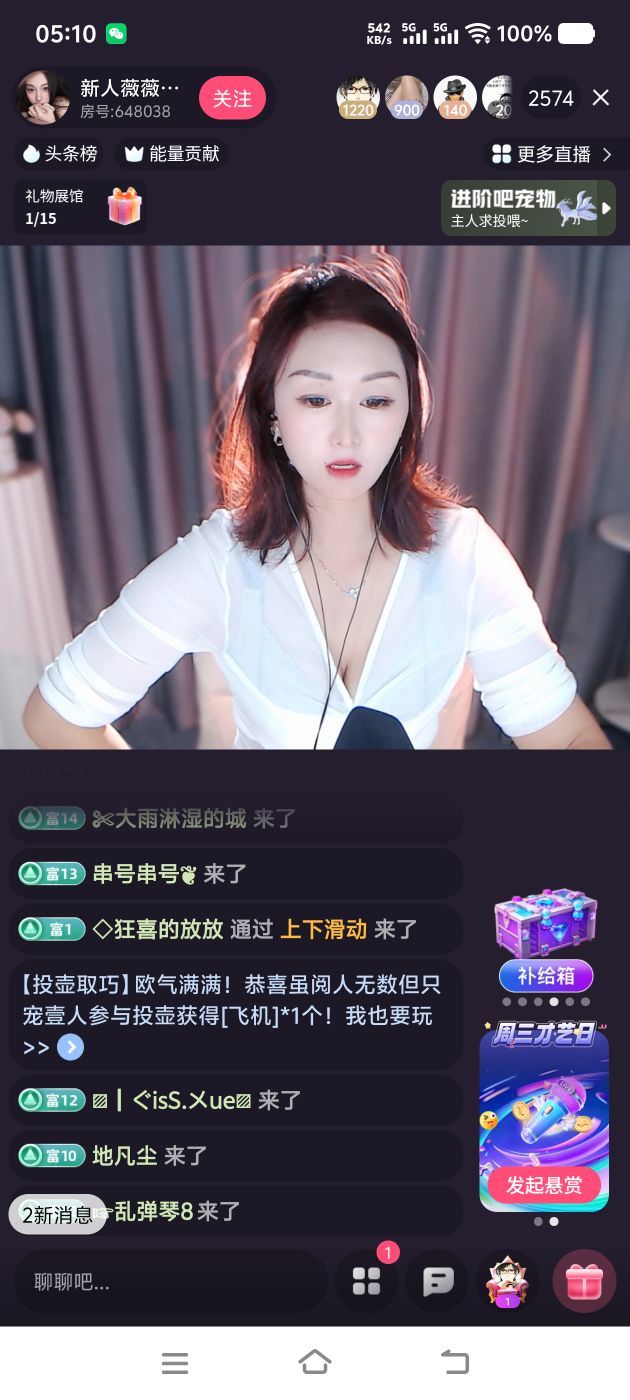Go back with system navigation button

(x=455, y=1362)
